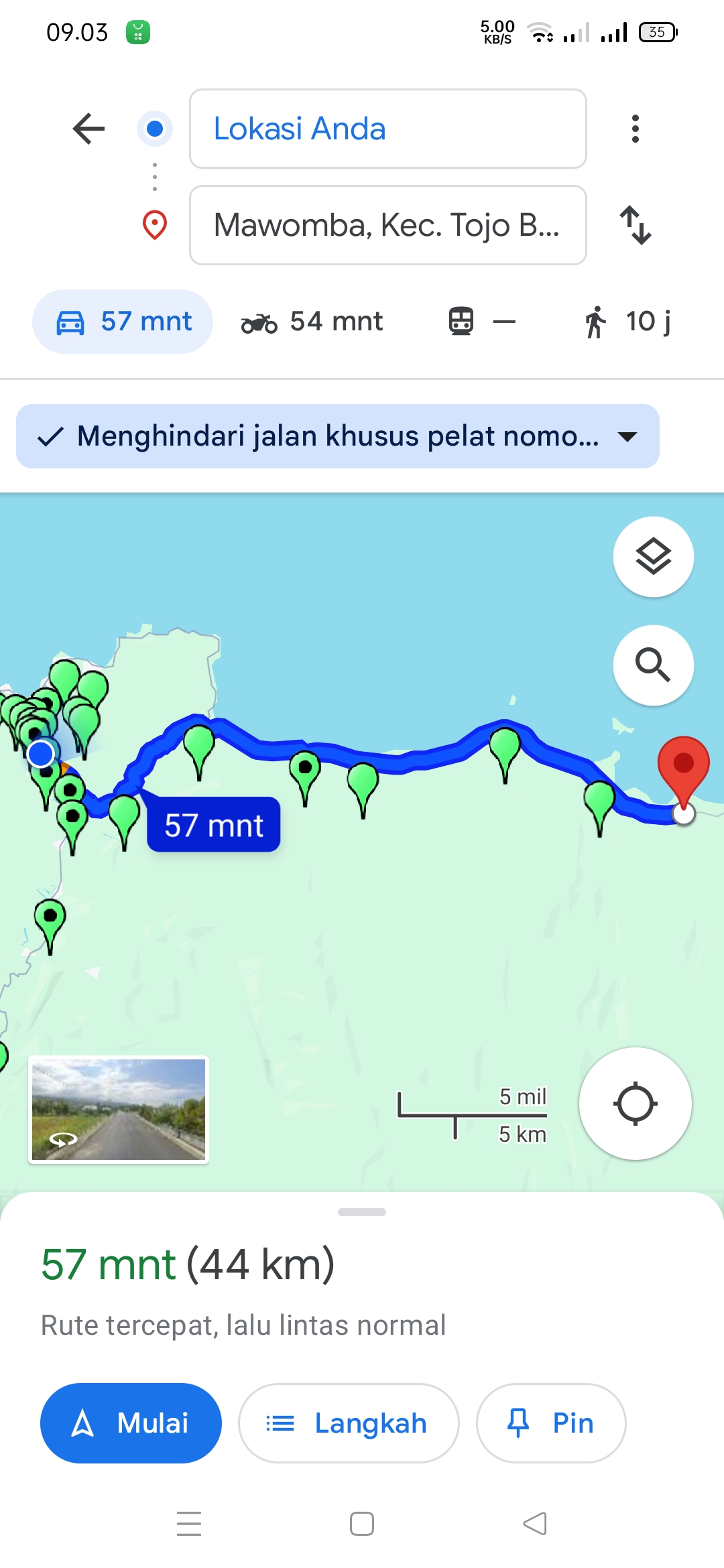Switch to motorcycle mode showing 54 mnt

pos(312,322)
